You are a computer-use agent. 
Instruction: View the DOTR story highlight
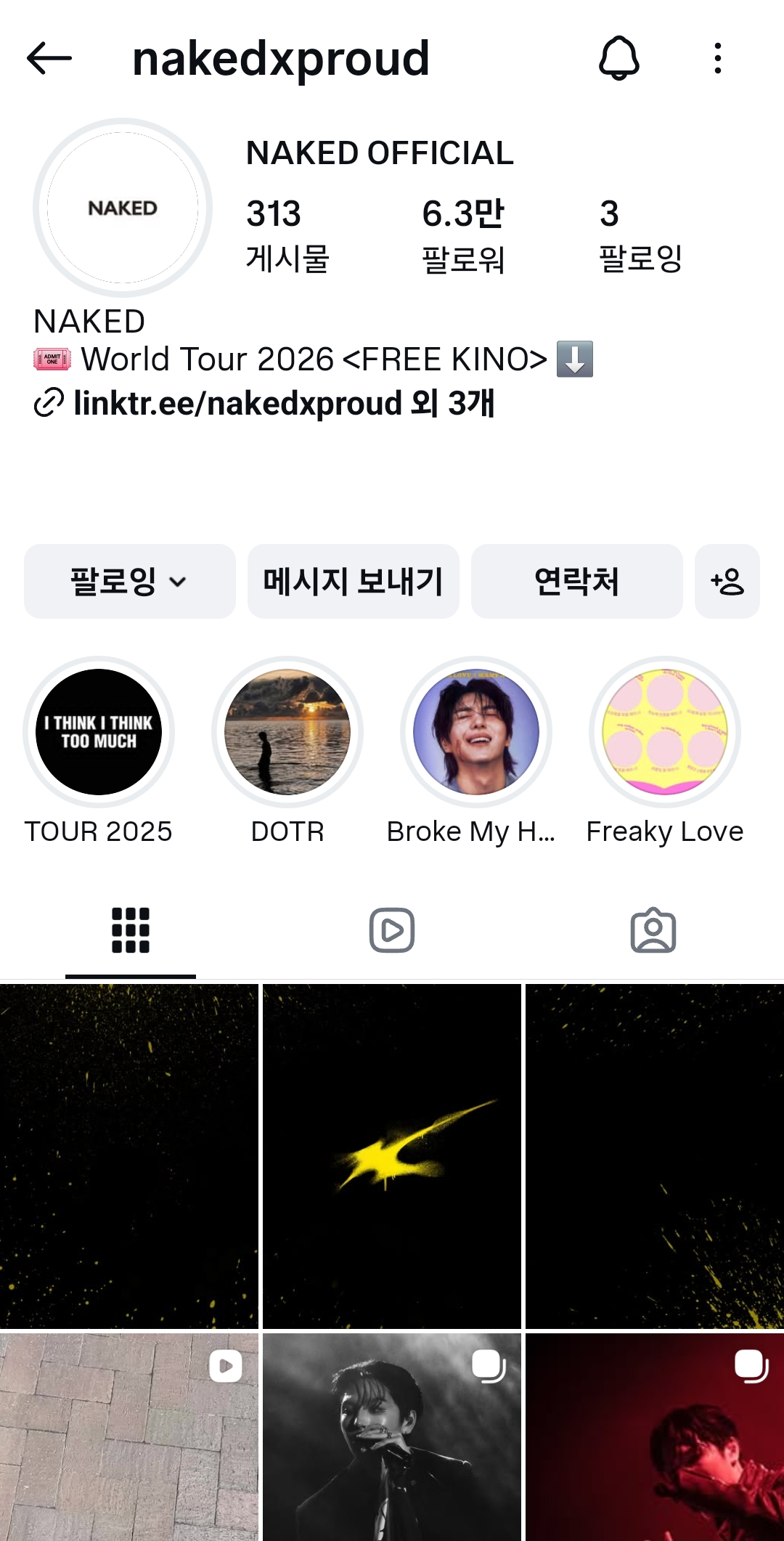click(287, 732)
